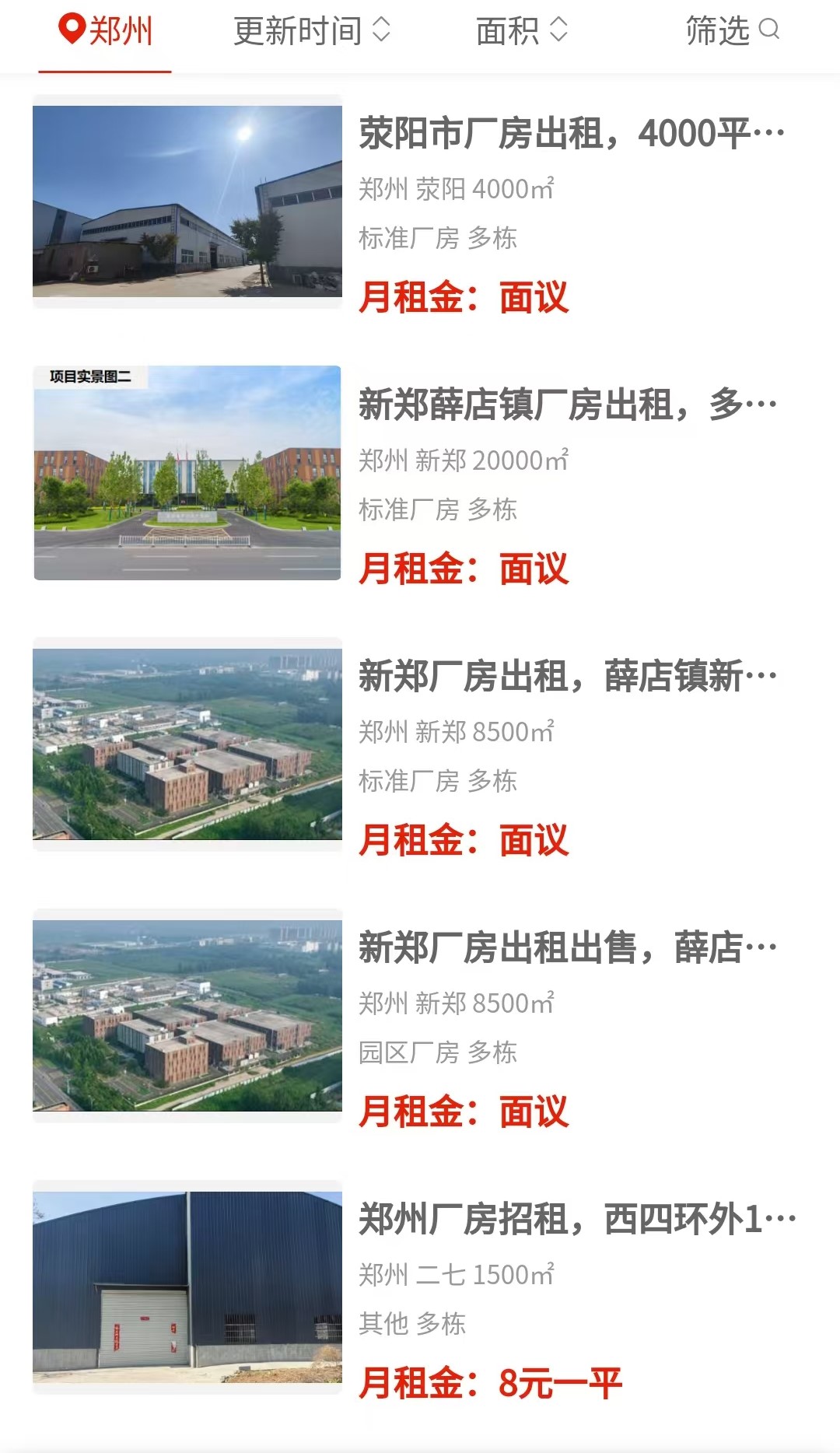
Task: View the 新郑厂房出租出售 园区厂房 listing
Action: 568,948
